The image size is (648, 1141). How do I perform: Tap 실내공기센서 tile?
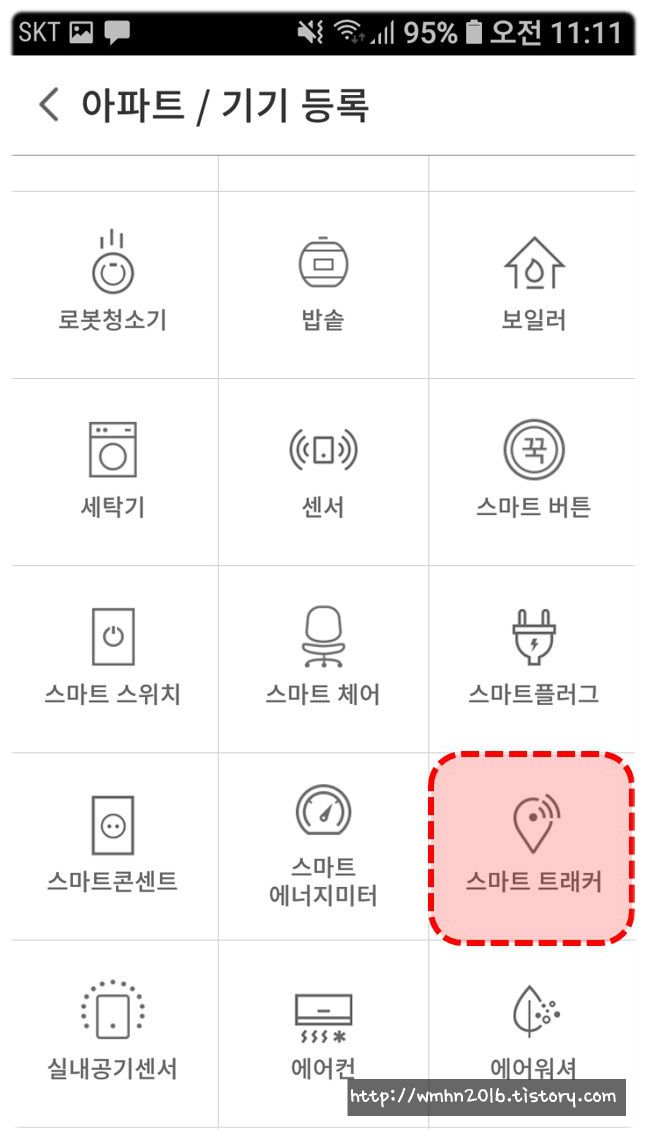click(x=113, y=1033)
